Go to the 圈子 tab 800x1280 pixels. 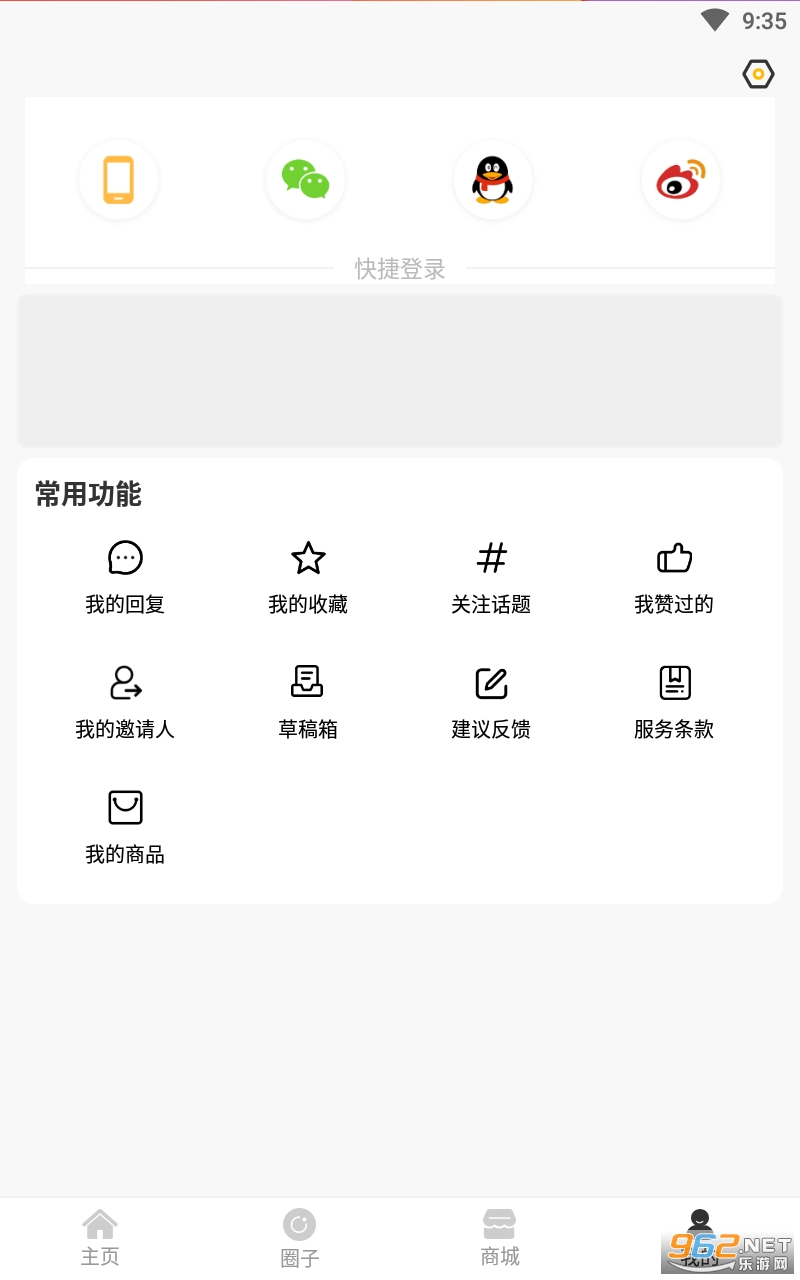[x=299, y=1238]
